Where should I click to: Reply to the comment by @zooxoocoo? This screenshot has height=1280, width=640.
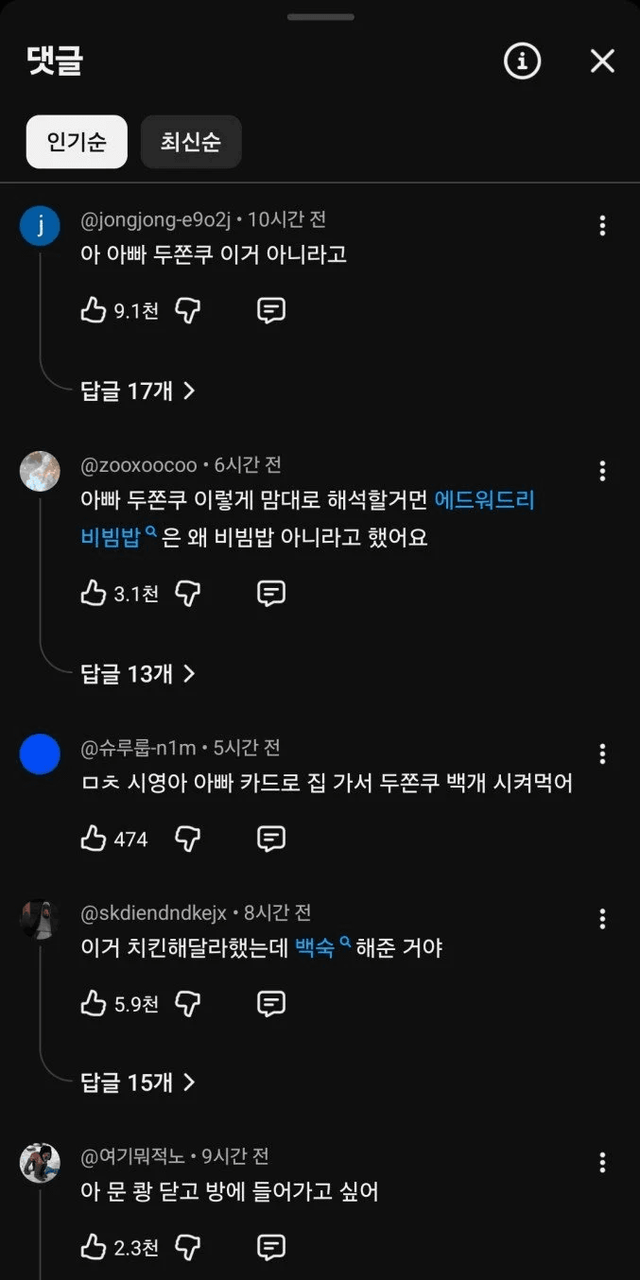click(x=271, y=593)
